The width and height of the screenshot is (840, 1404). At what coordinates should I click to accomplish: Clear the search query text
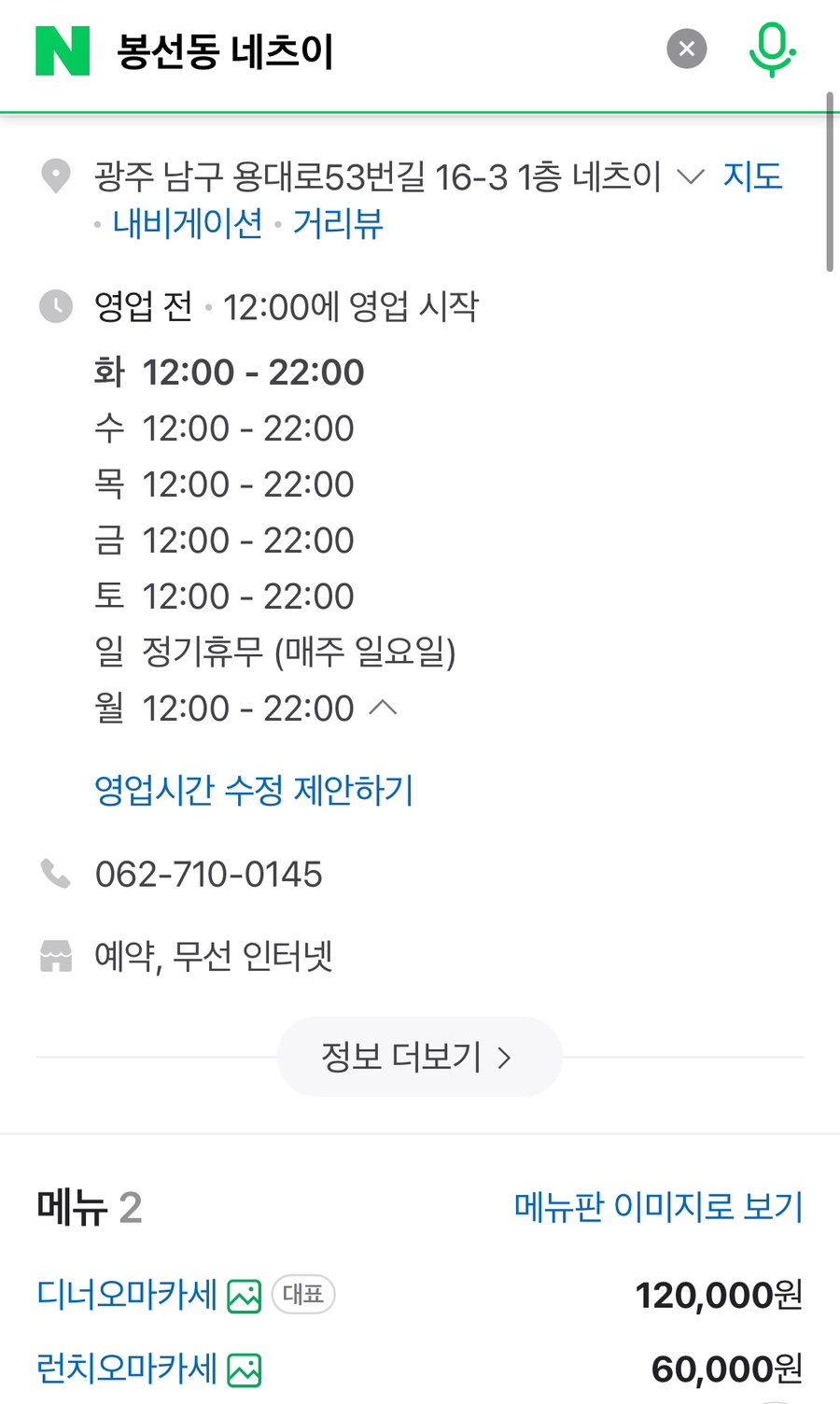click(x=687, y=49)
